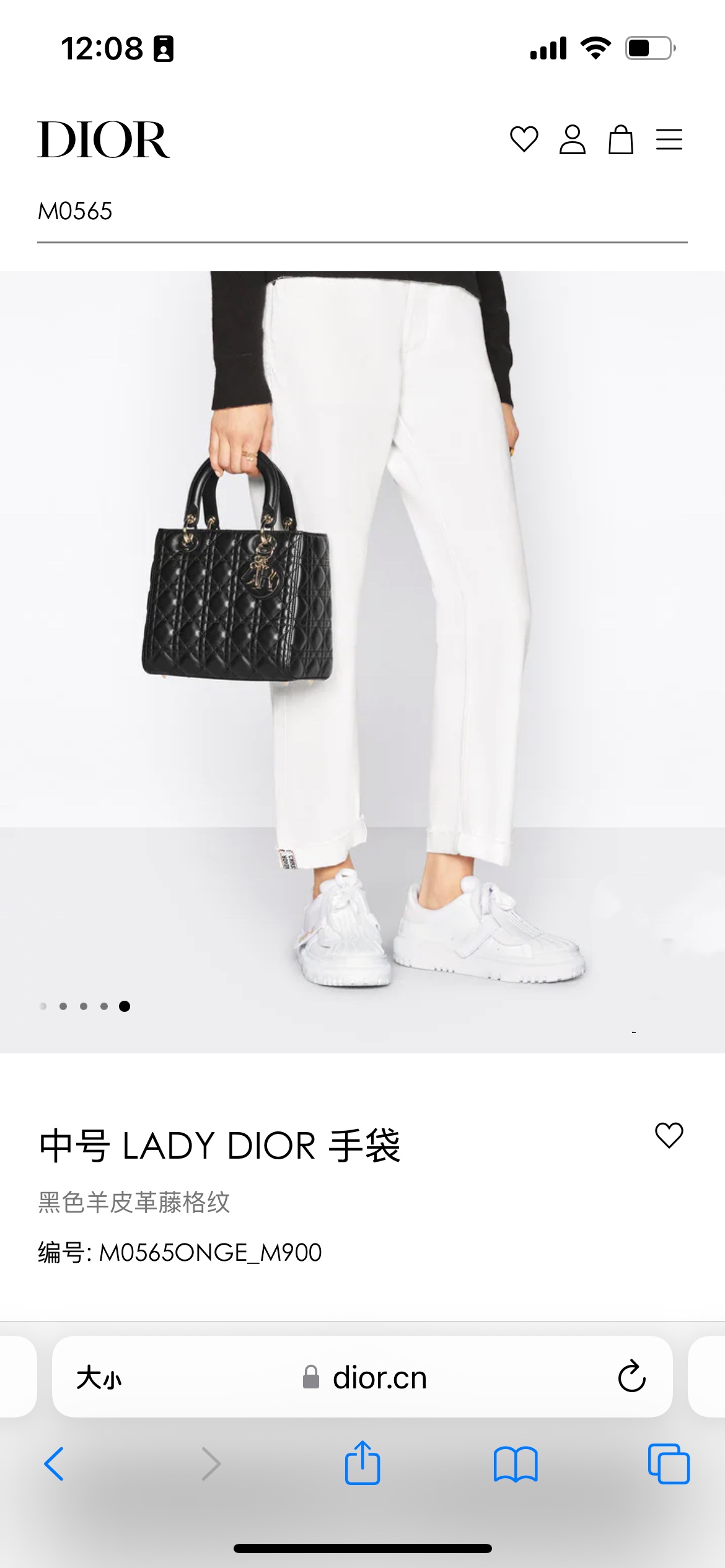Image resolution: width=725 pixels, height=1568 pixels.
Task: Show all open tabs
Action: [x=668, y=1464]
